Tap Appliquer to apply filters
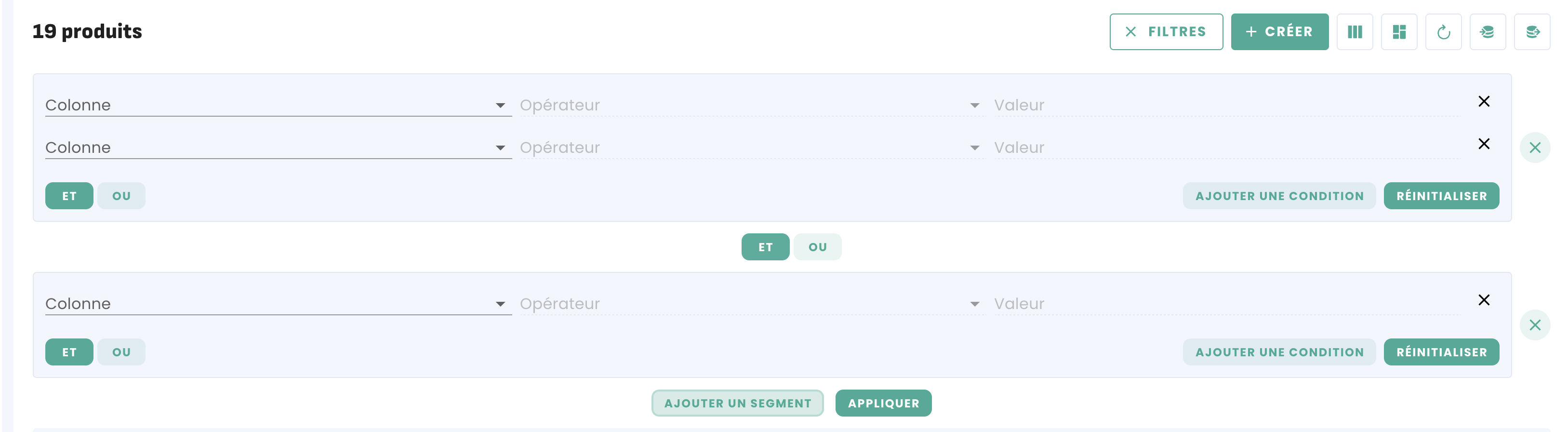 click(x=883, y=403)
